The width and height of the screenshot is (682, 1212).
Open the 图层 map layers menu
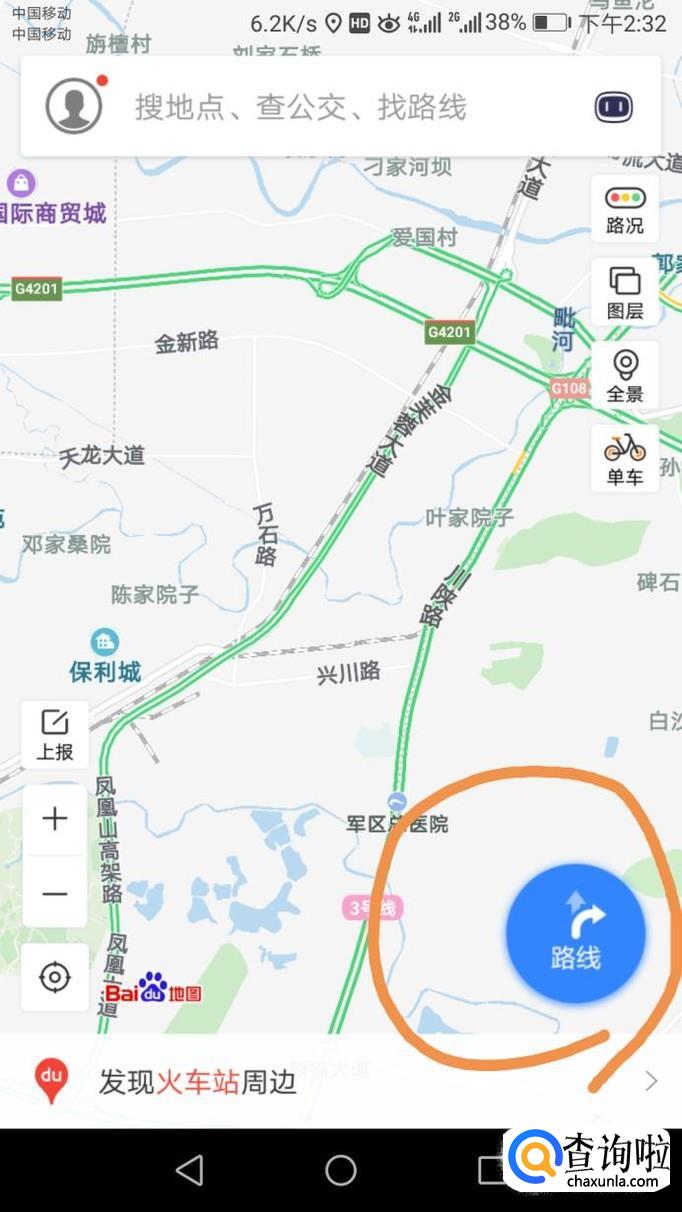click(625, 292)
